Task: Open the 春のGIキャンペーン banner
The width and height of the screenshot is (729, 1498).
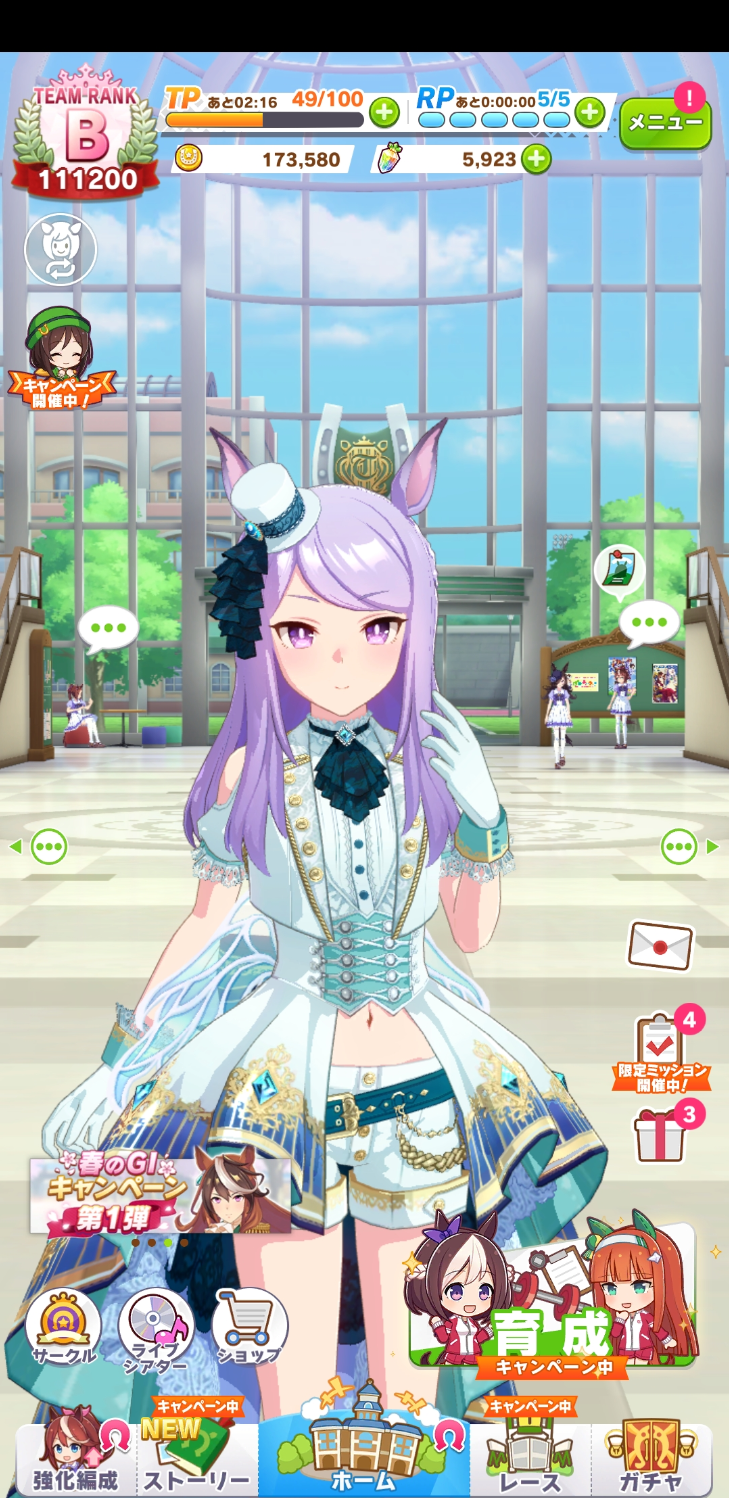Action: pyautogui.click(x=160, y=1196)
